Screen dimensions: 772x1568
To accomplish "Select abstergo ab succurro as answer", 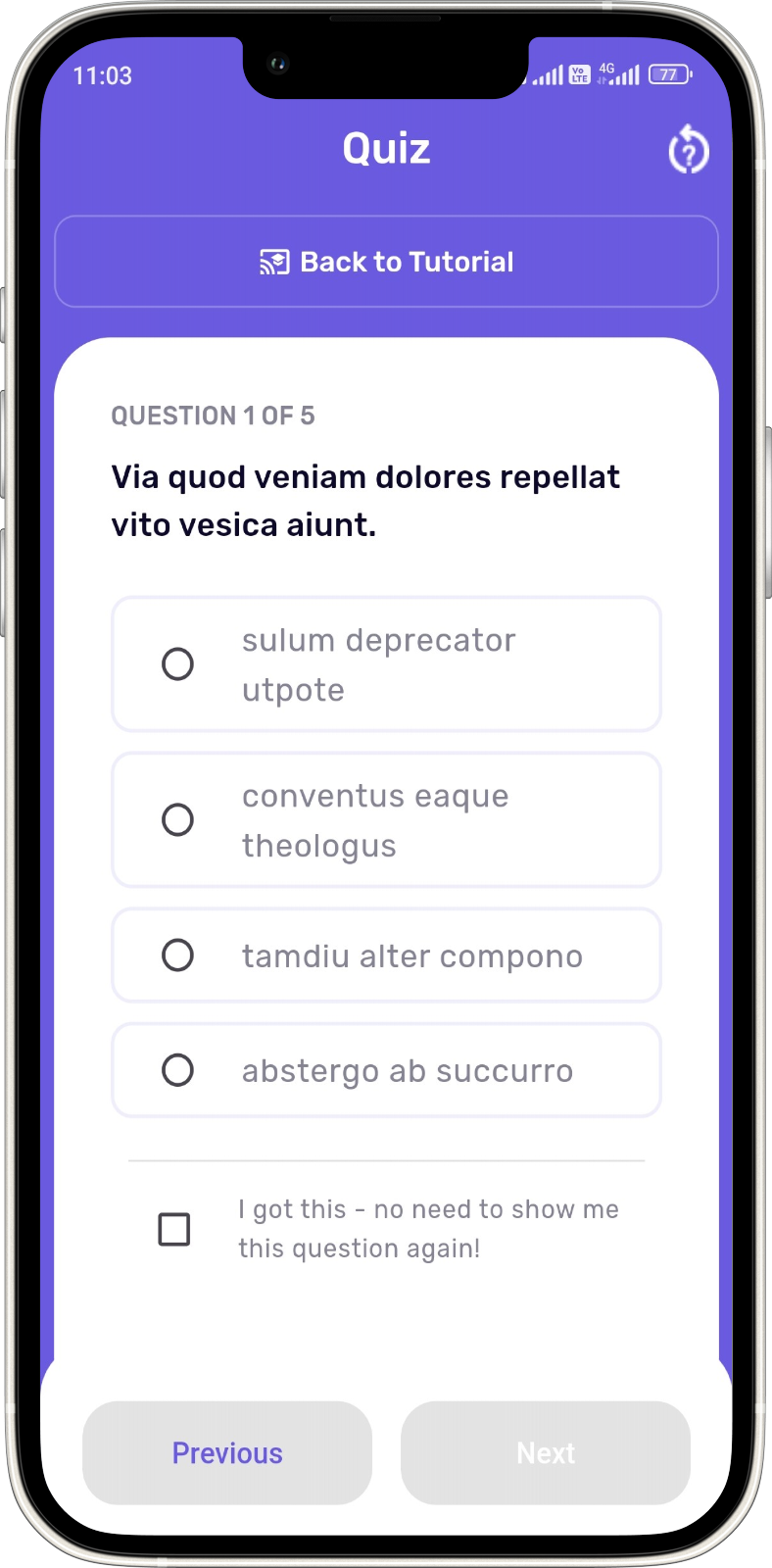I will tap(386, 1070).
